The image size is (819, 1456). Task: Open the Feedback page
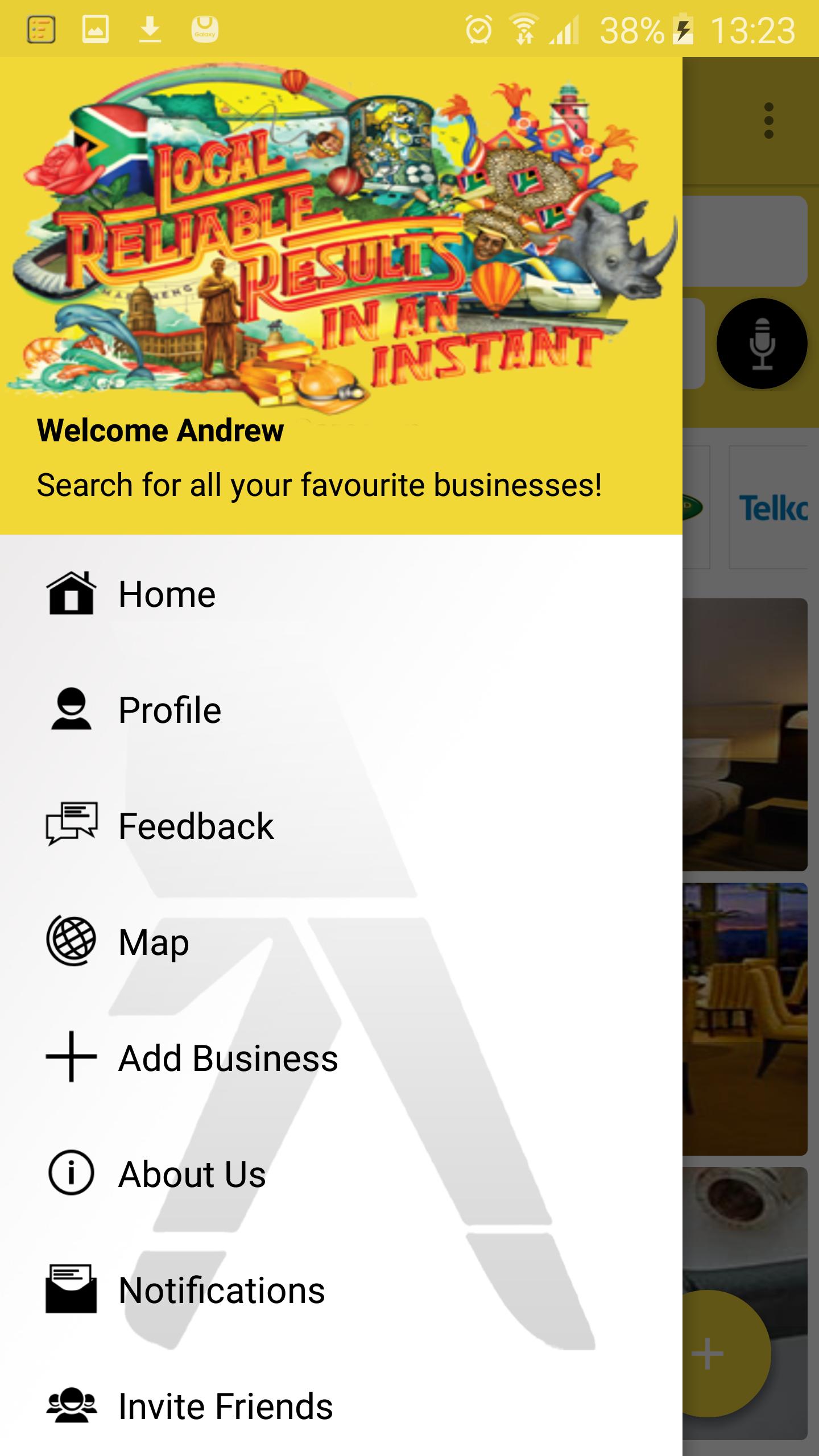[x=195, y=826]
